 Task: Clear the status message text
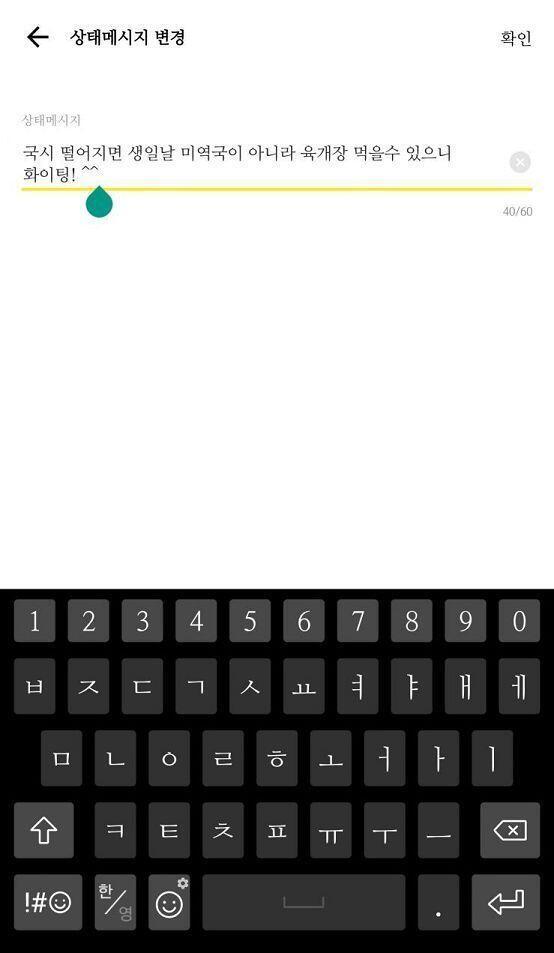[x=519, y=162]
